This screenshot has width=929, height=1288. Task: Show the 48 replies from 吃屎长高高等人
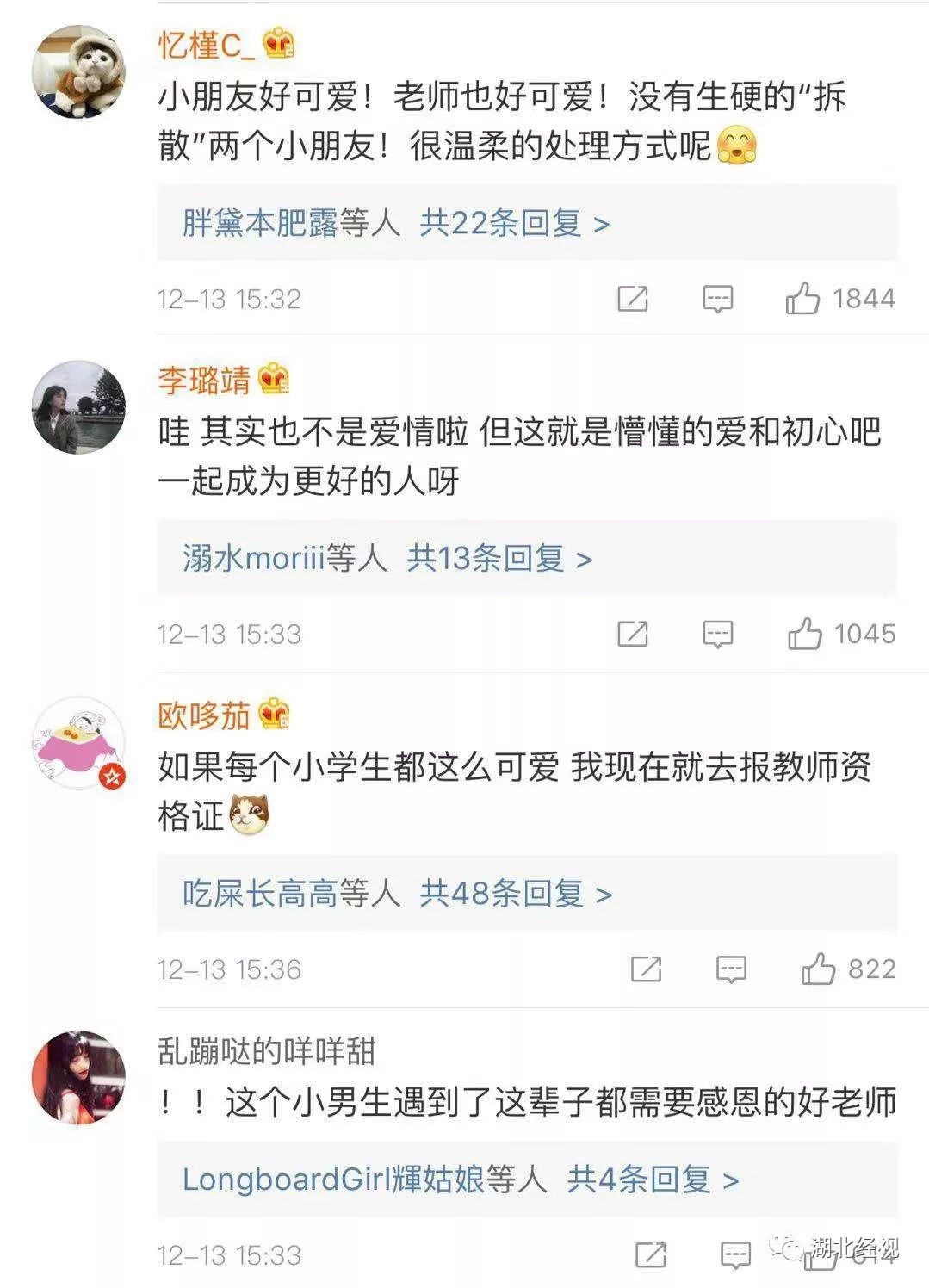pos(515,894)
